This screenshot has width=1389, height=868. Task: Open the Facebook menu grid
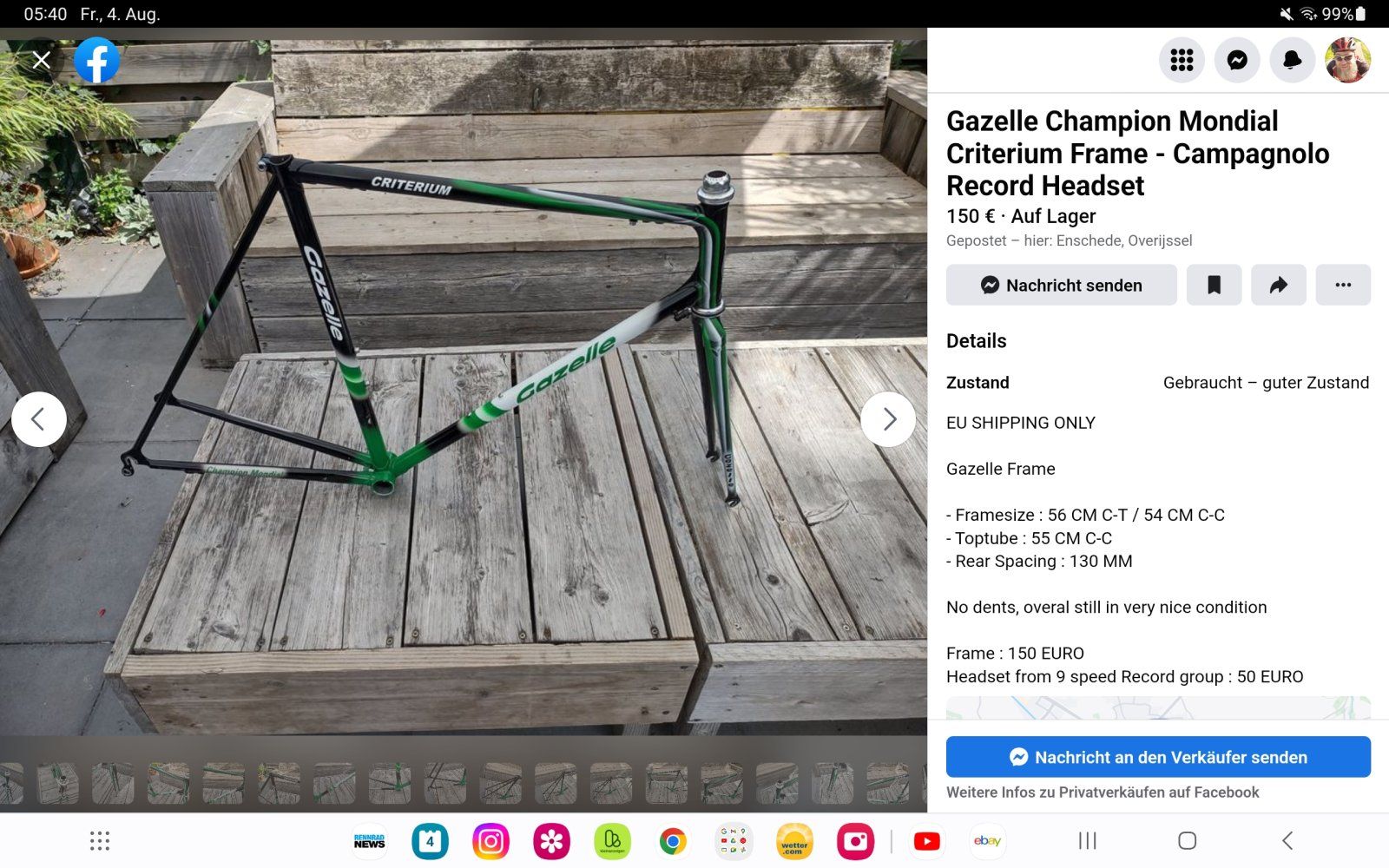1182,60
